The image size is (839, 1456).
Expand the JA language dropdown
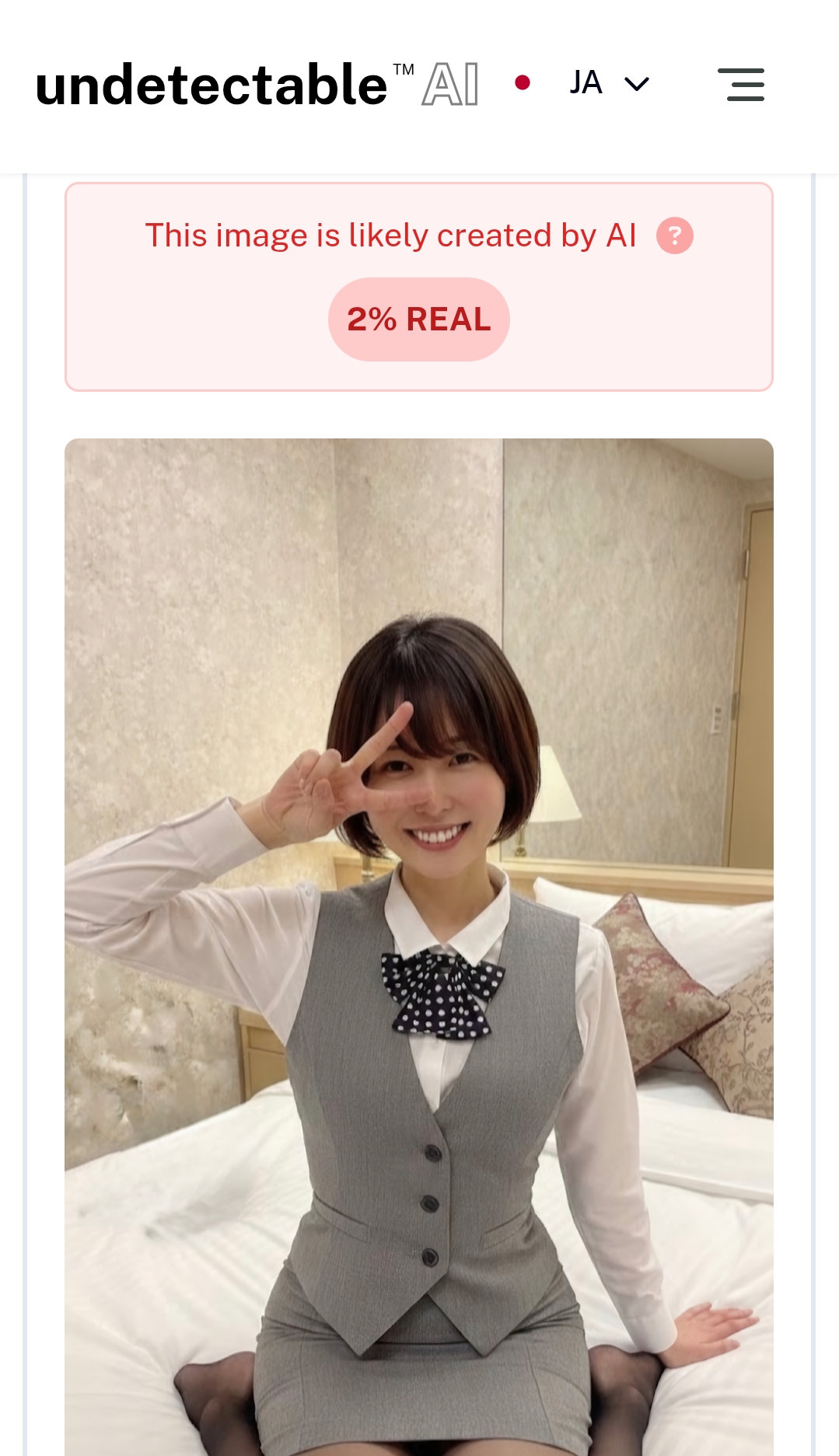[608, 83]
